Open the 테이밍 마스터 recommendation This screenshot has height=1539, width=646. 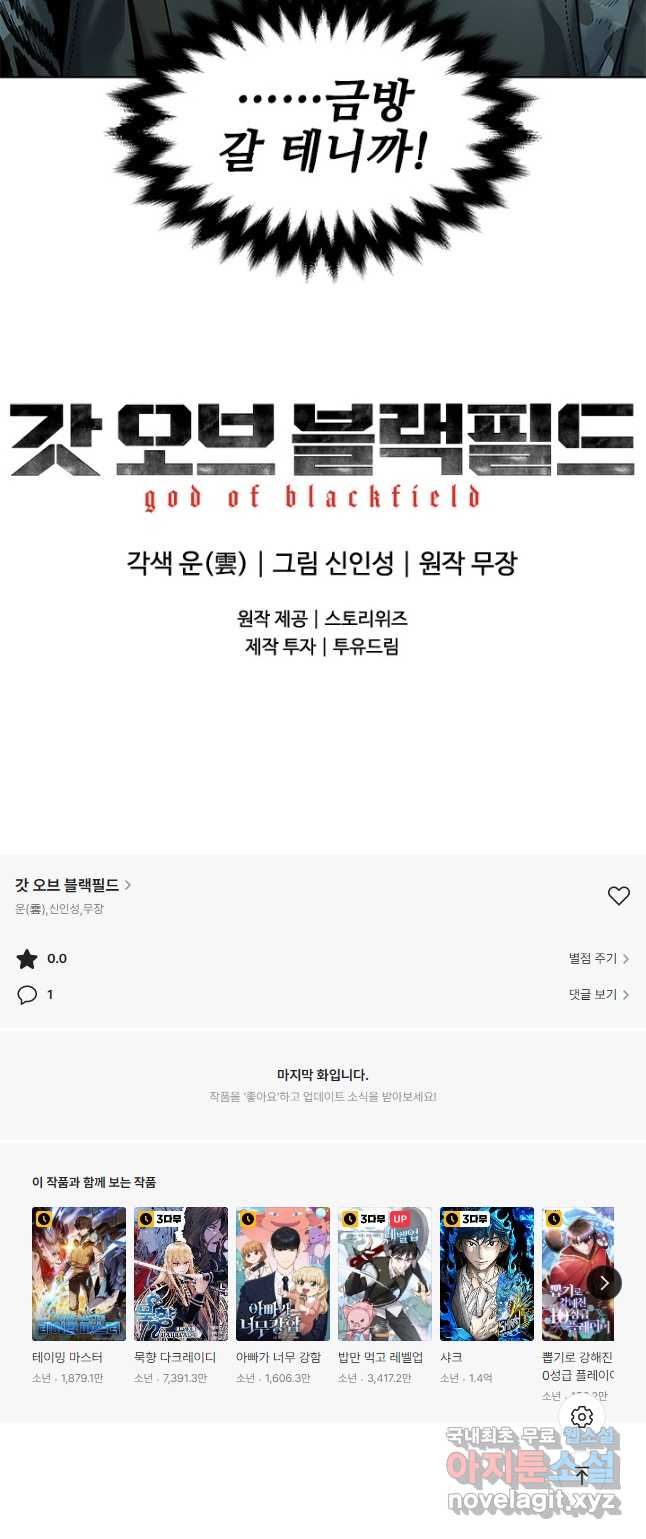coord(79,1274)
